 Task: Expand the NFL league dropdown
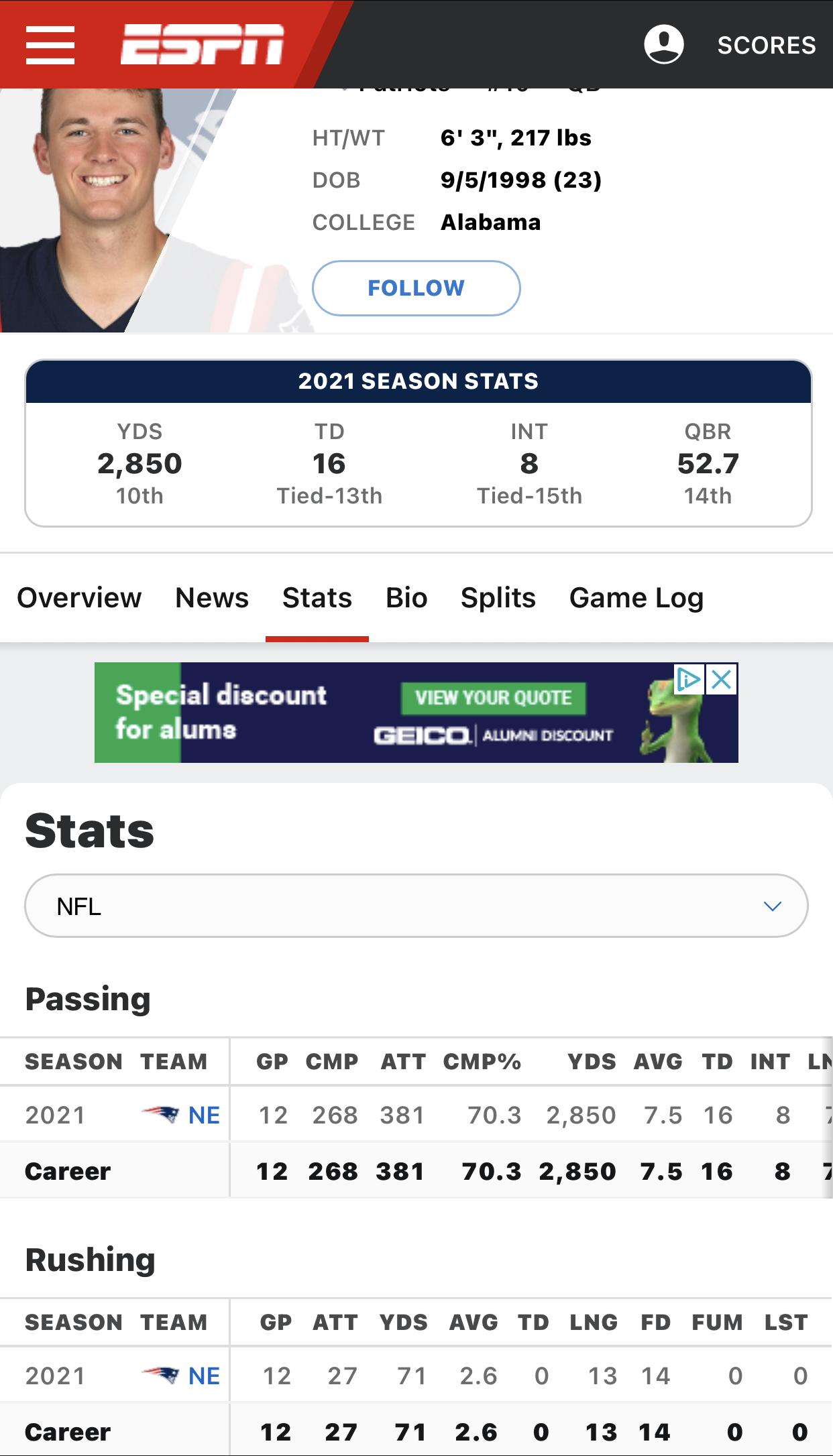[x=416, y=906]
